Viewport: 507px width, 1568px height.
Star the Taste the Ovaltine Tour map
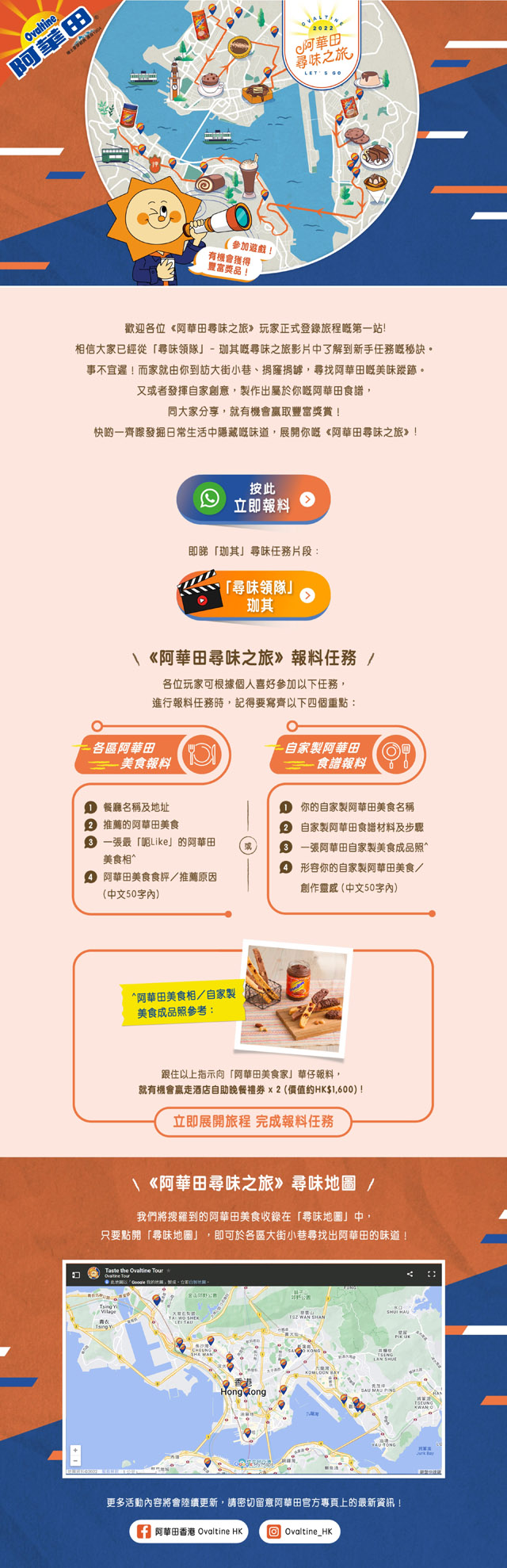tap(168, 1270)
